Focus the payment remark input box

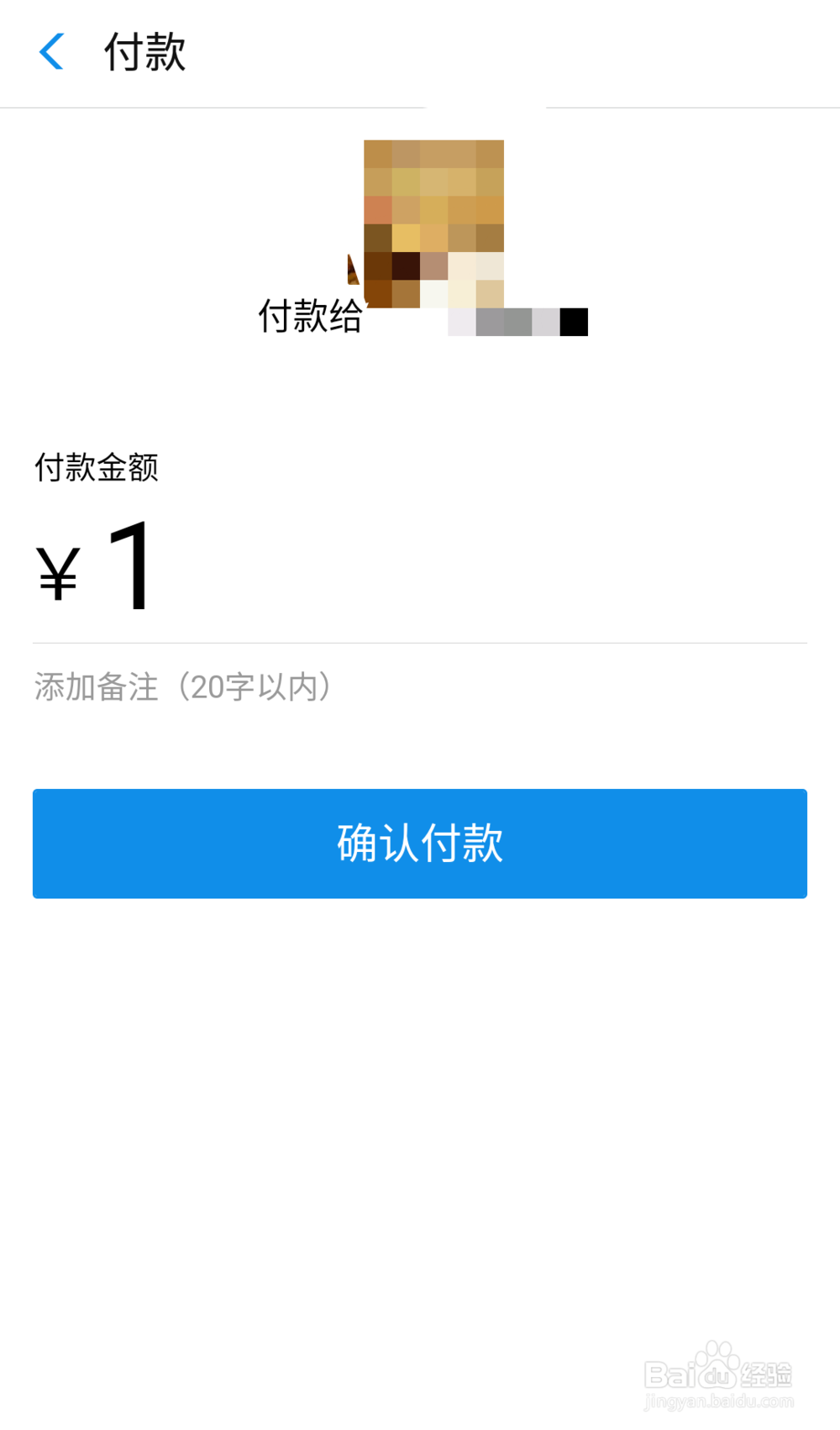(x=181, y=687)
